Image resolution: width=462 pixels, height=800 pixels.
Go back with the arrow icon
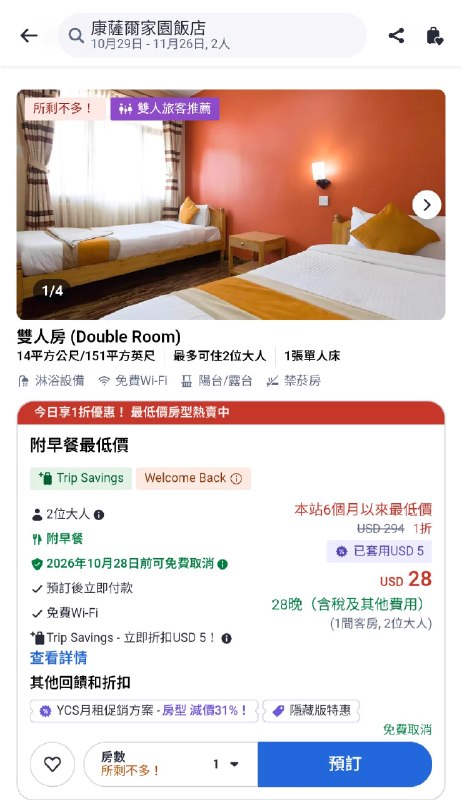29,35
